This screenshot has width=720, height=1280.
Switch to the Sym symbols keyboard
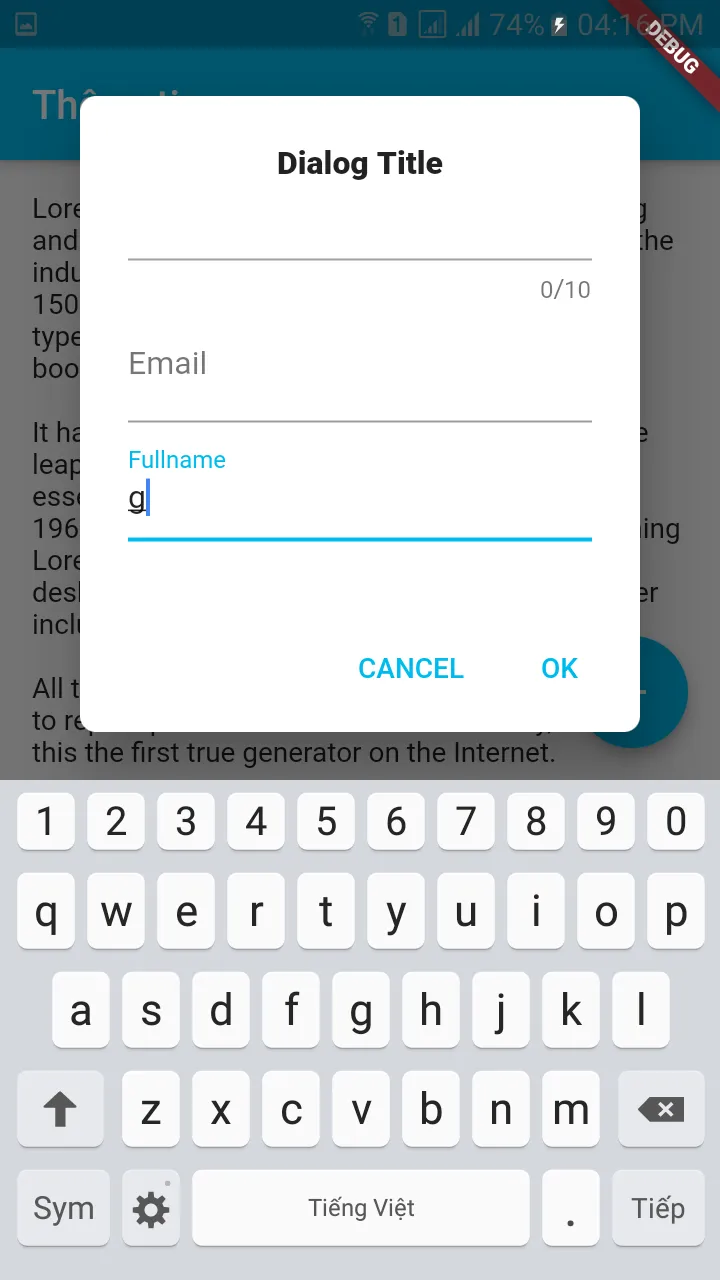point(63,1208)
